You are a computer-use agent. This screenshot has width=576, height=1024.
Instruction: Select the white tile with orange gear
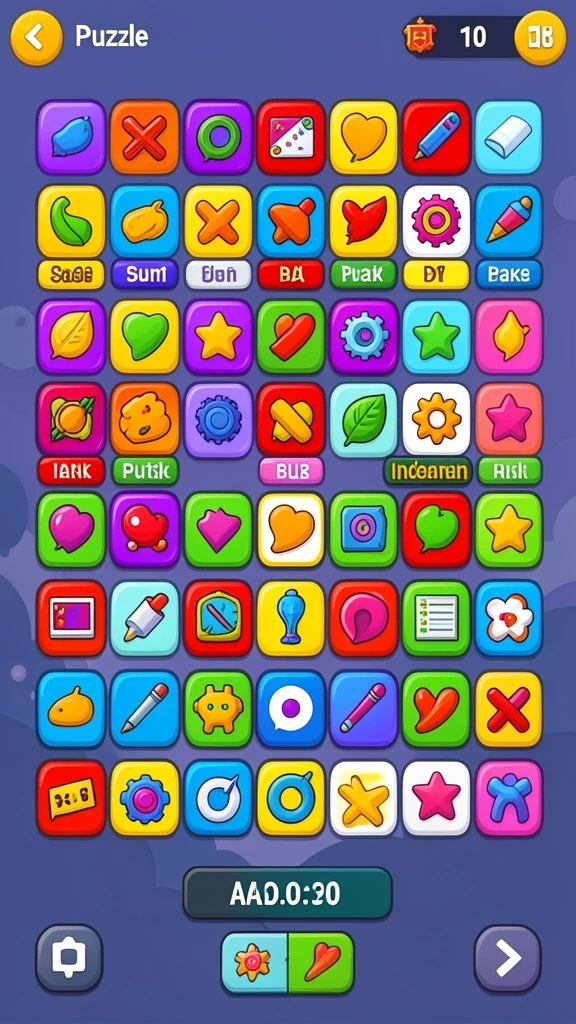point(436,419)
